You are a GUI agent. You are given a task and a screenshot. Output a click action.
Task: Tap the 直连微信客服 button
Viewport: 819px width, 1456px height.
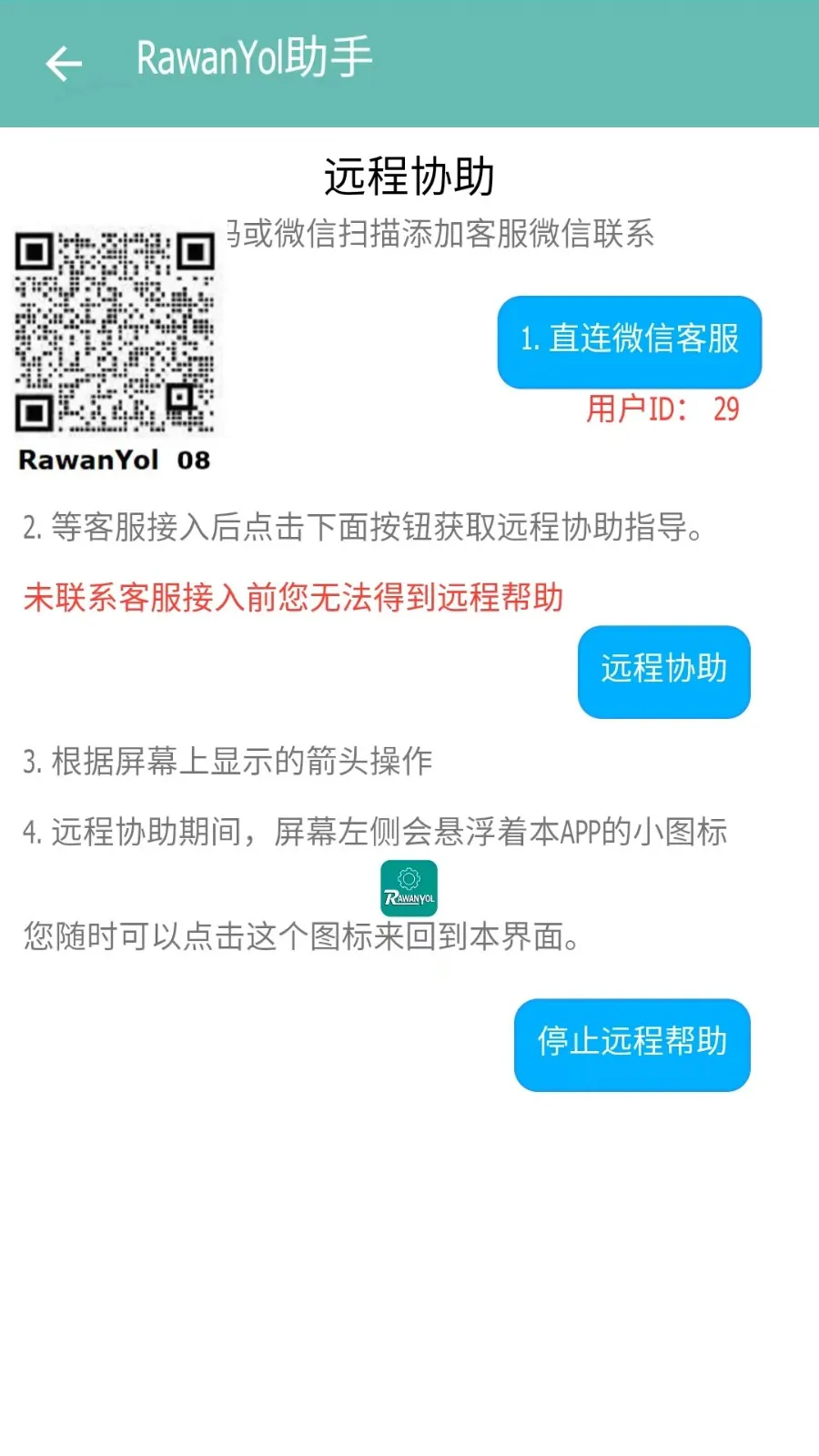pyautogui.click(x=629, y=341)
